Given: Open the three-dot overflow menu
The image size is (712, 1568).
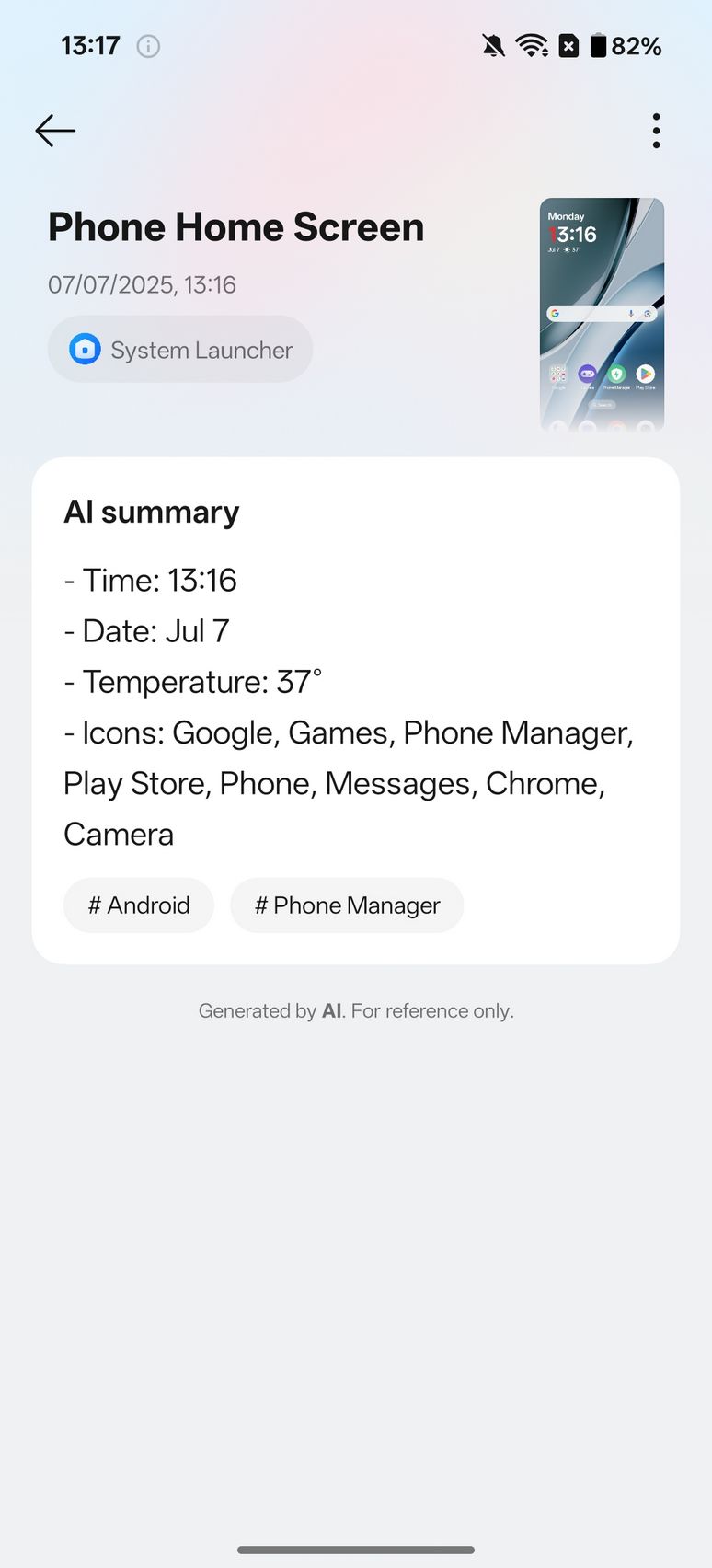Looking at the screenshot, I should tap(656, 131).
